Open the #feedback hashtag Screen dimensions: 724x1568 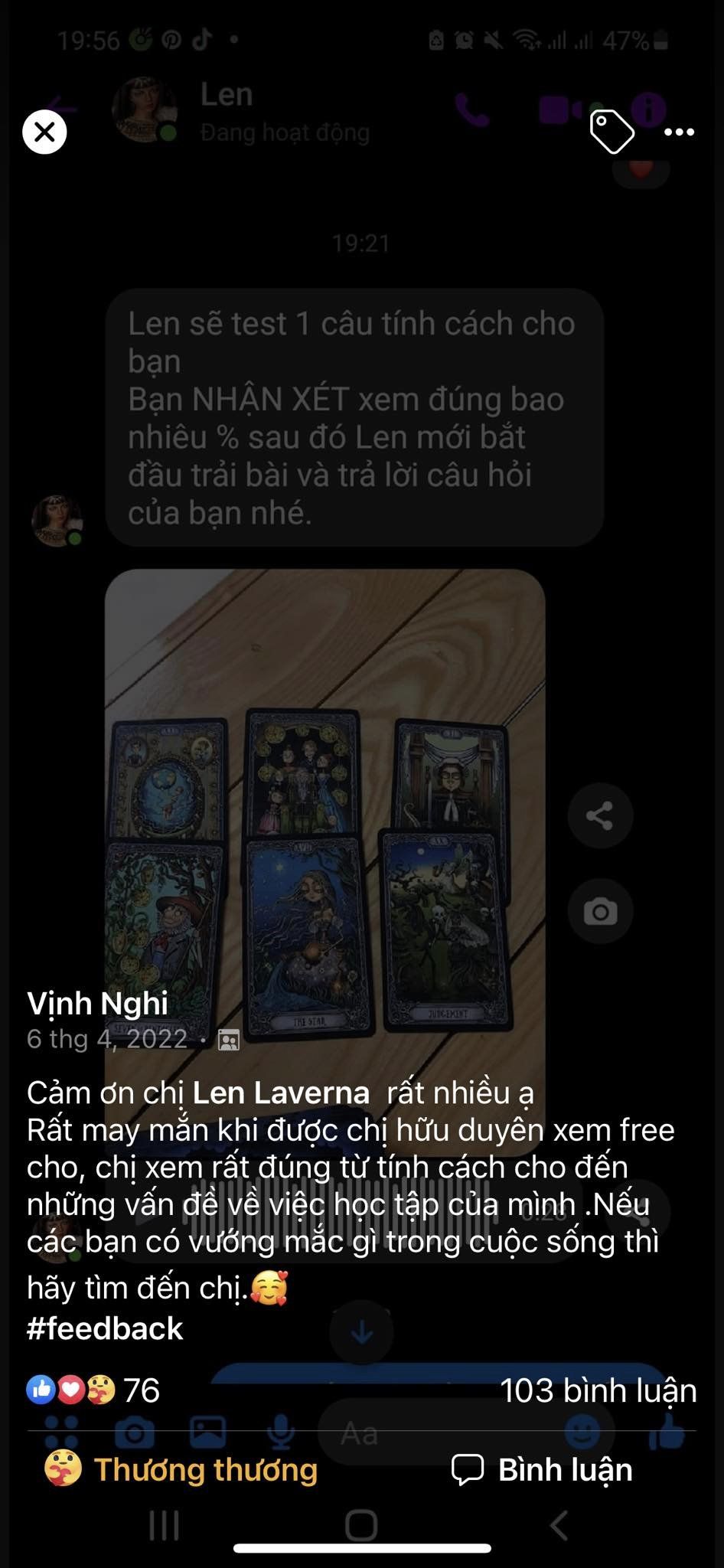click(105, 1328)
